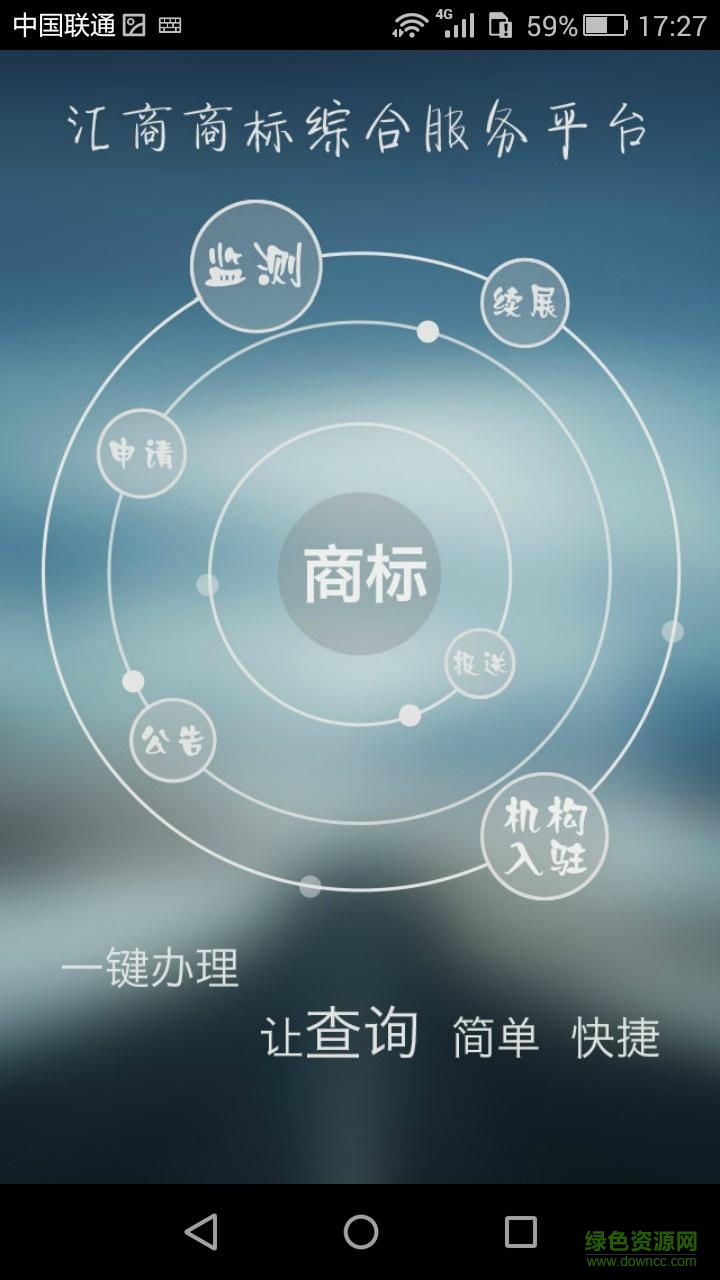The image size is (720, 1280).
Task: Select the 申请 application bubble
Action: point(142,454)
